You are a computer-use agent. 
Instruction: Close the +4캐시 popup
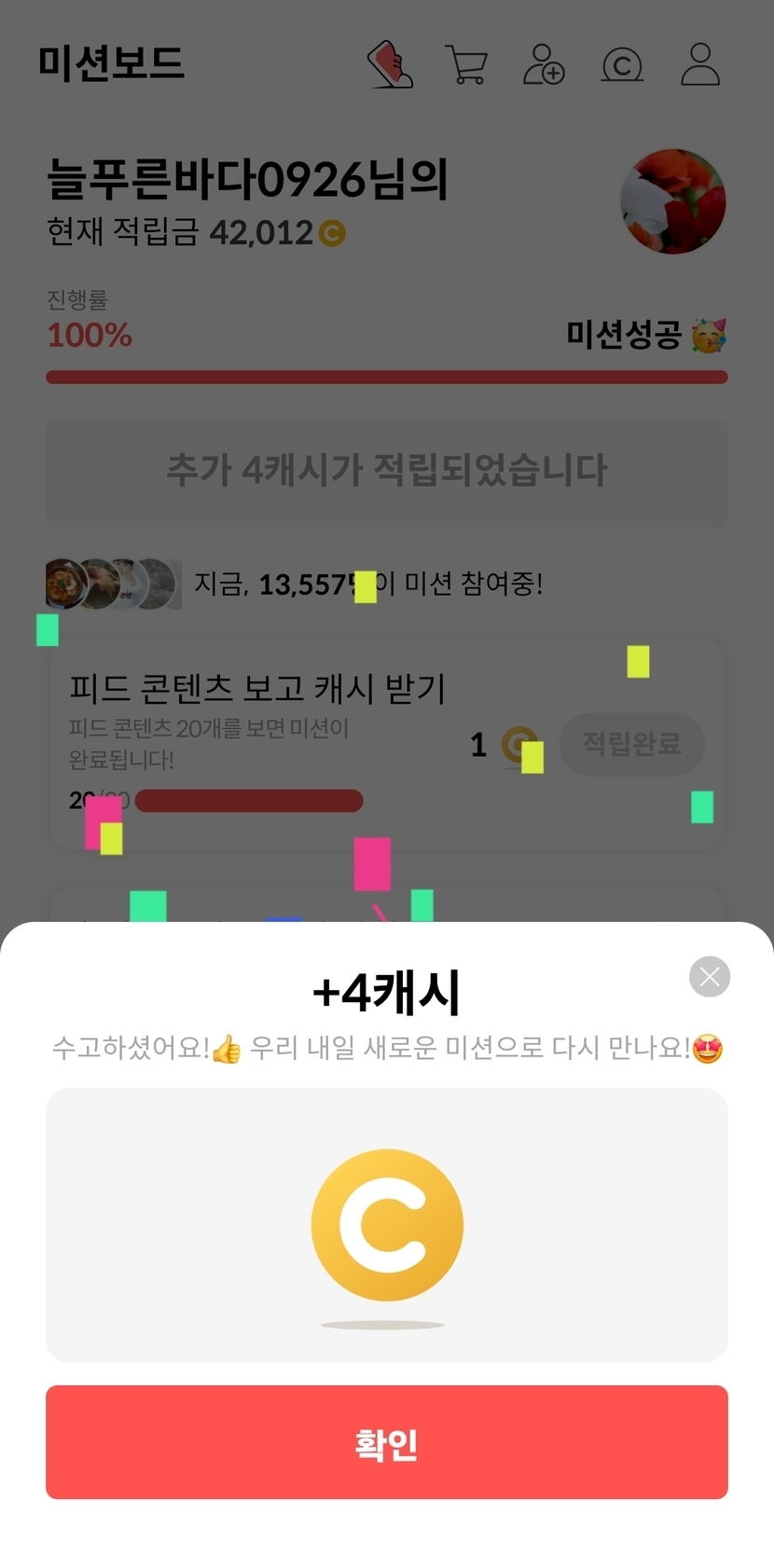click(x=709, y=976)
